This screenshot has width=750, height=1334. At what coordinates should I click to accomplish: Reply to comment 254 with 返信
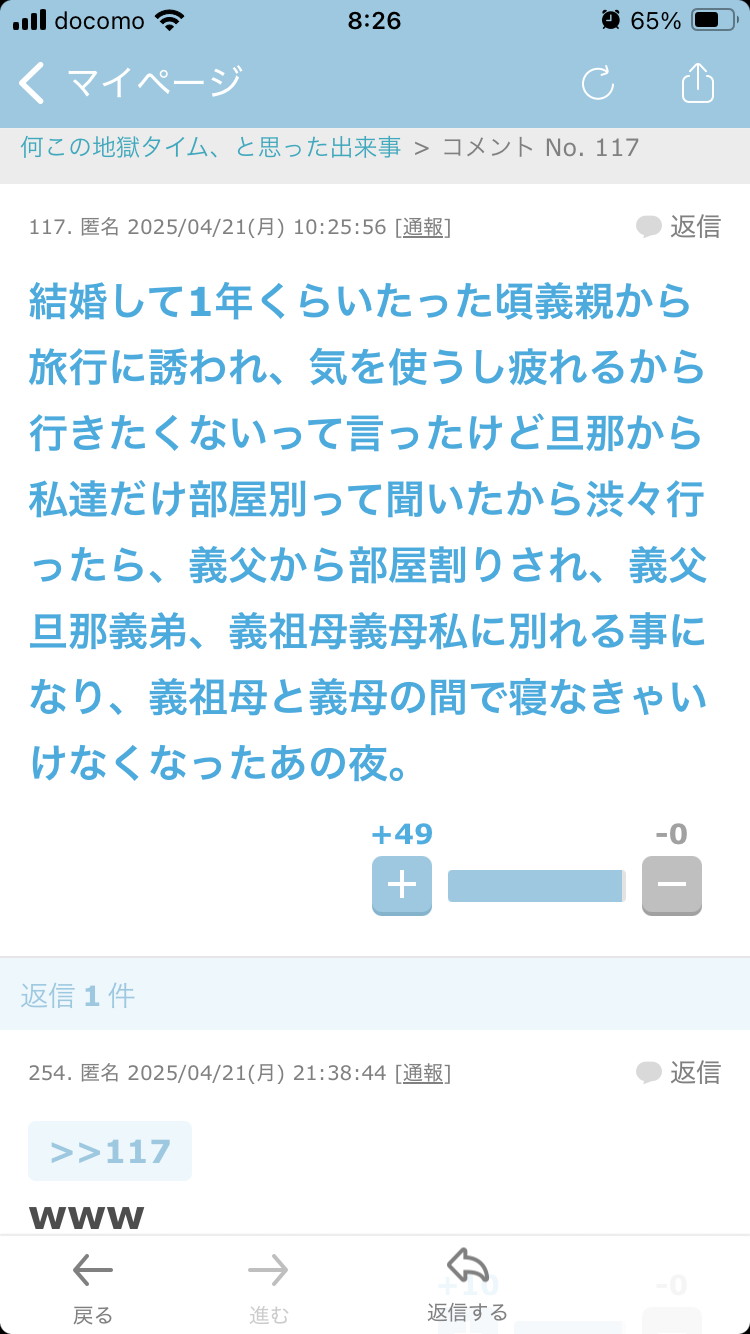(678, 1073)
